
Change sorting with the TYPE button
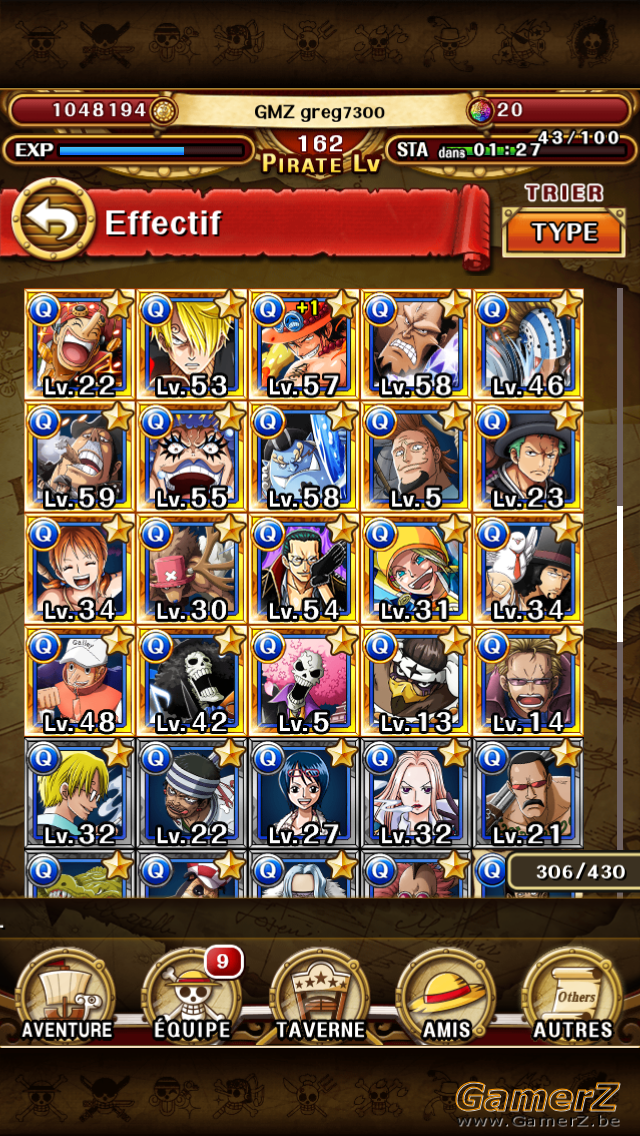pyautogui.click(x=564, y=232)
